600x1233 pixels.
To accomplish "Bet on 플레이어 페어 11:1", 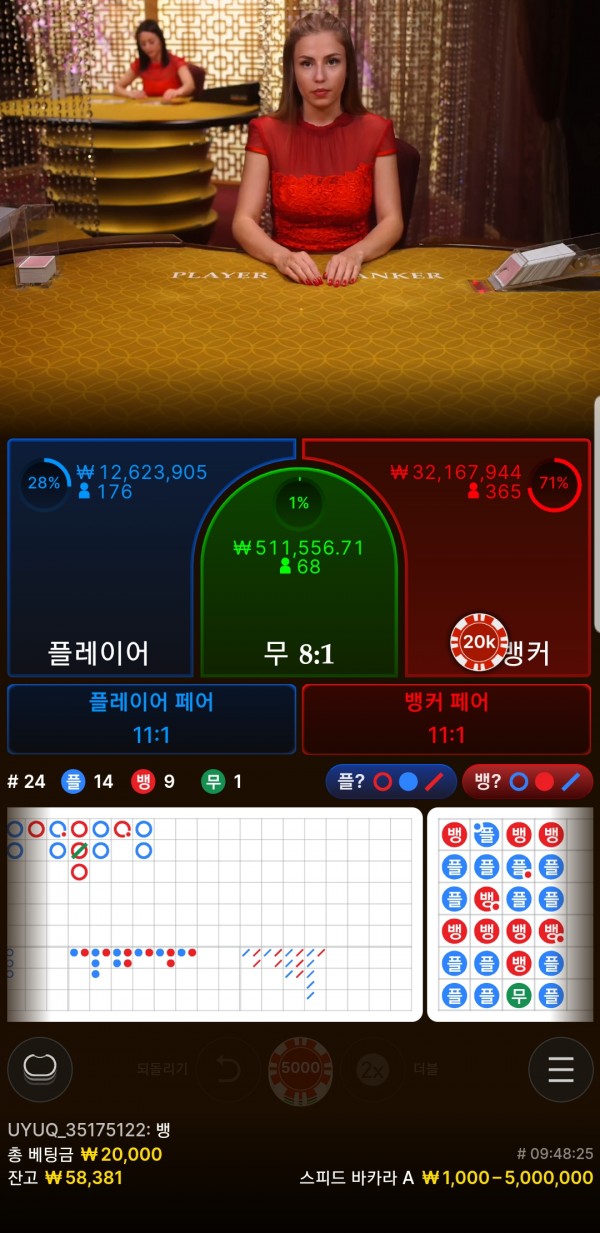I will click(152, 718).
